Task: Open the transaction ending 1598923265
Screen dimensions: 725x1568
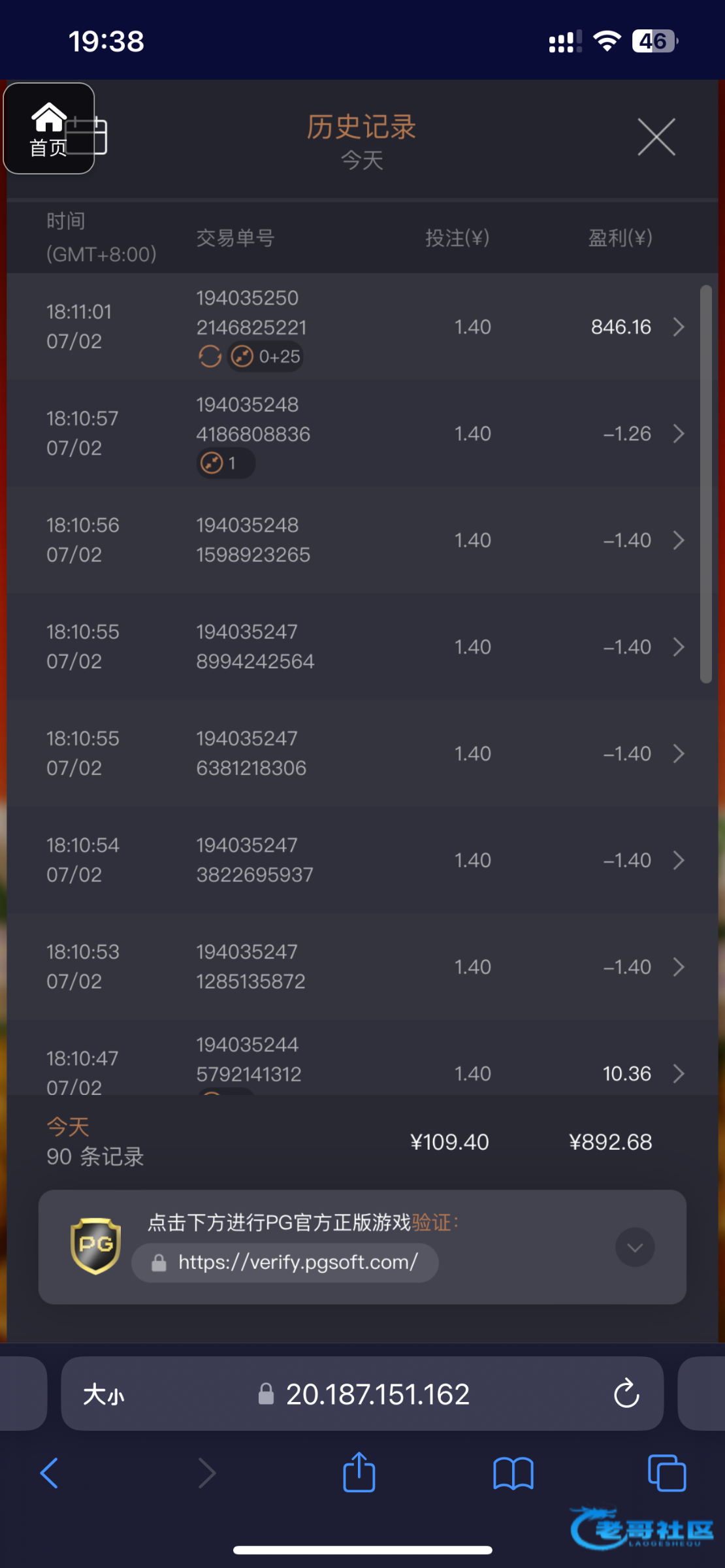Action: 362,540
